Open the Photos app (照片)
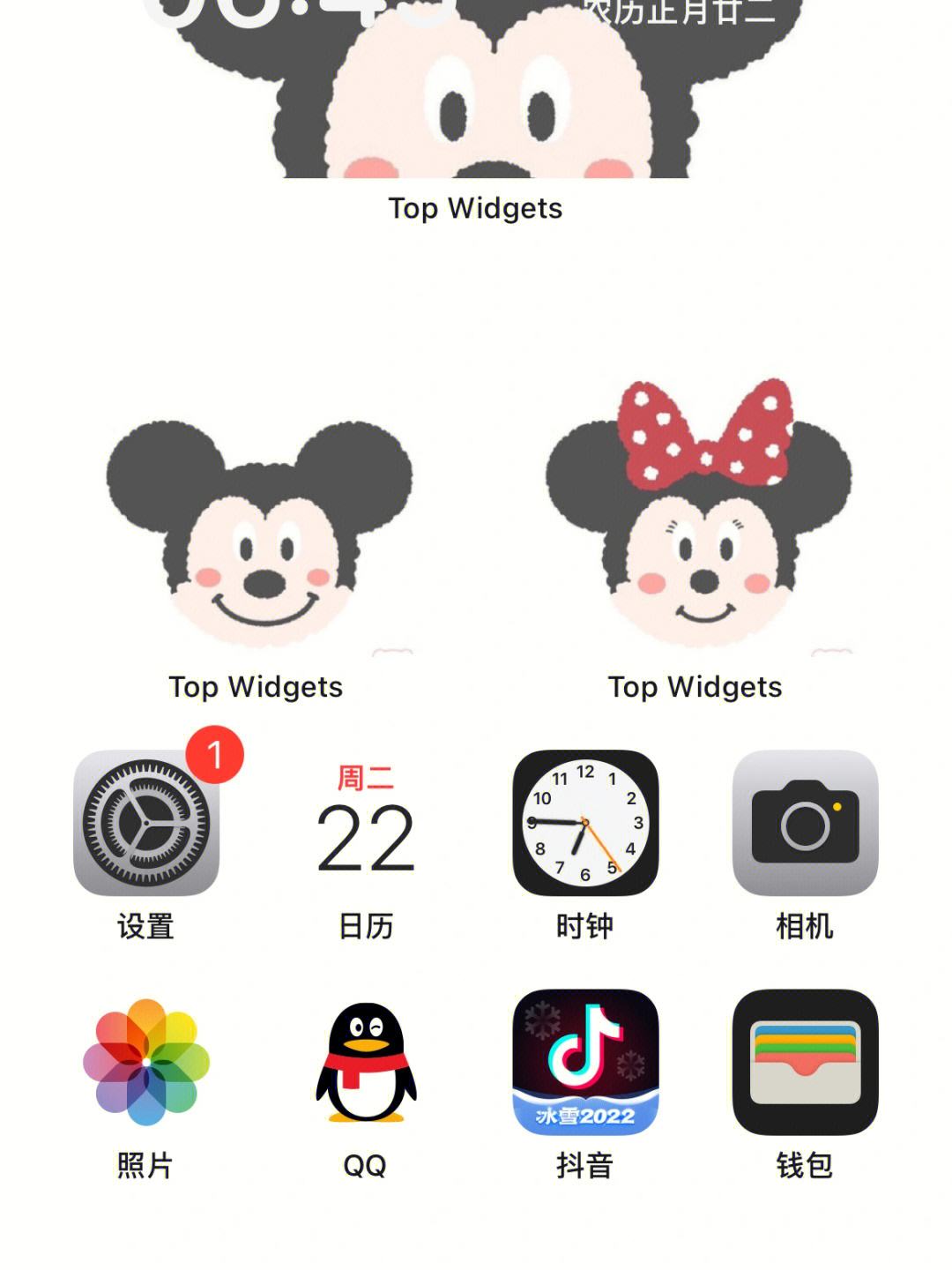Screen dimensions: 952x1270 click(146, 1062)
